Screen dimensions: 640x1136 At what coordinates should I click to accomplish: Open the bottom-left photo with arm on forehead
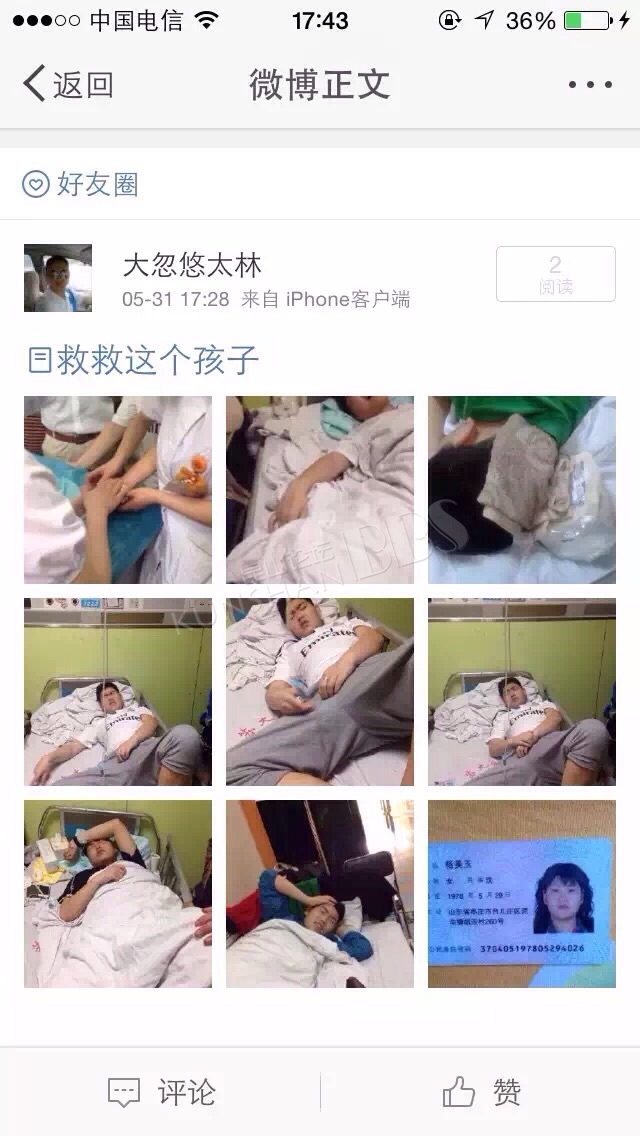(118, 894)
